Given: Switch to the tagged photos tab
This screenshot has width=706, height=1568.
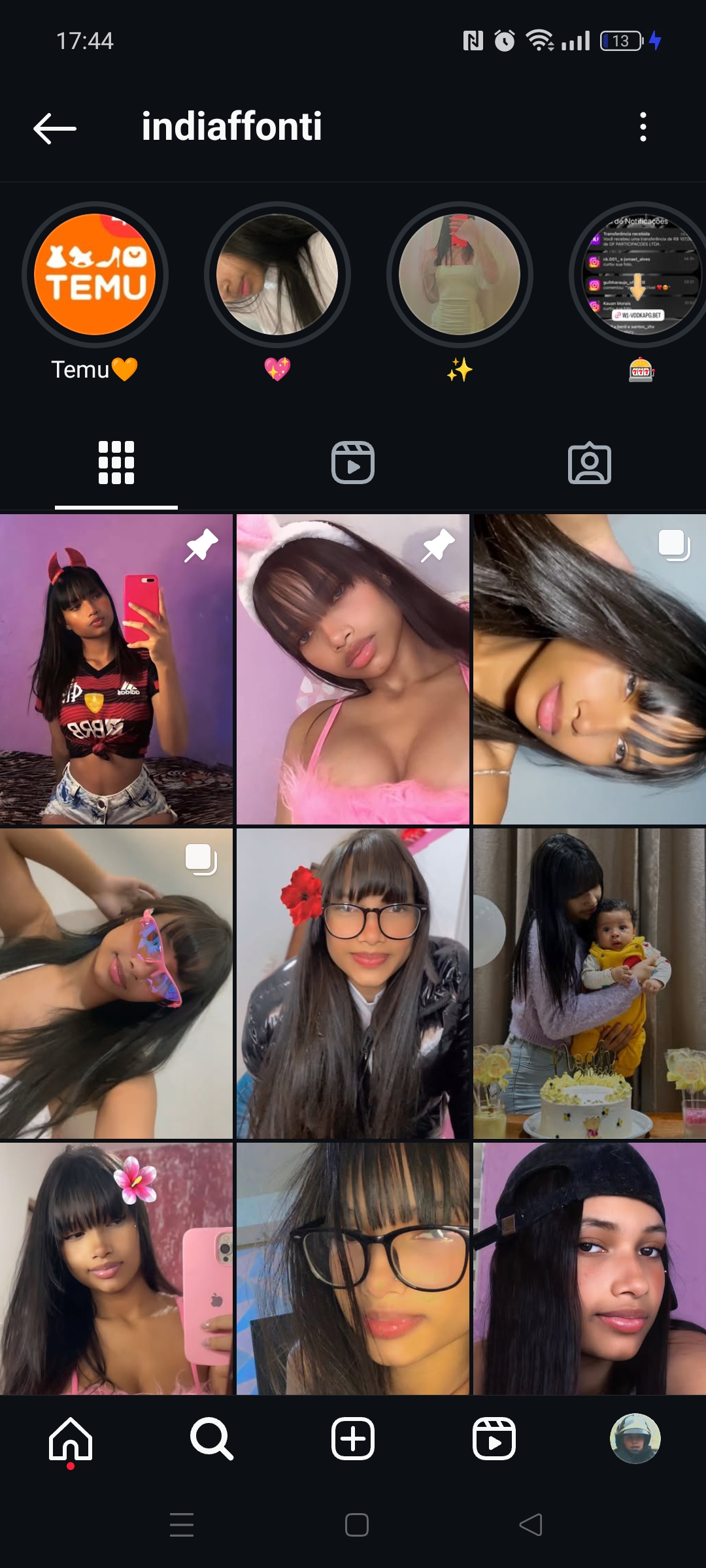Looking at the screenshot, I should [590, 463].
